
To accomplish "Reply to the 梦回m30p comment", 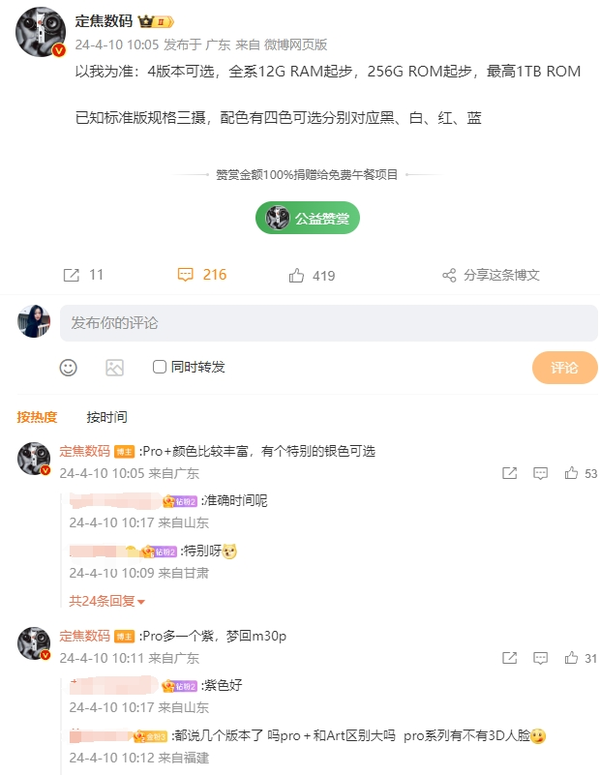I will click(x=540, y=658).
